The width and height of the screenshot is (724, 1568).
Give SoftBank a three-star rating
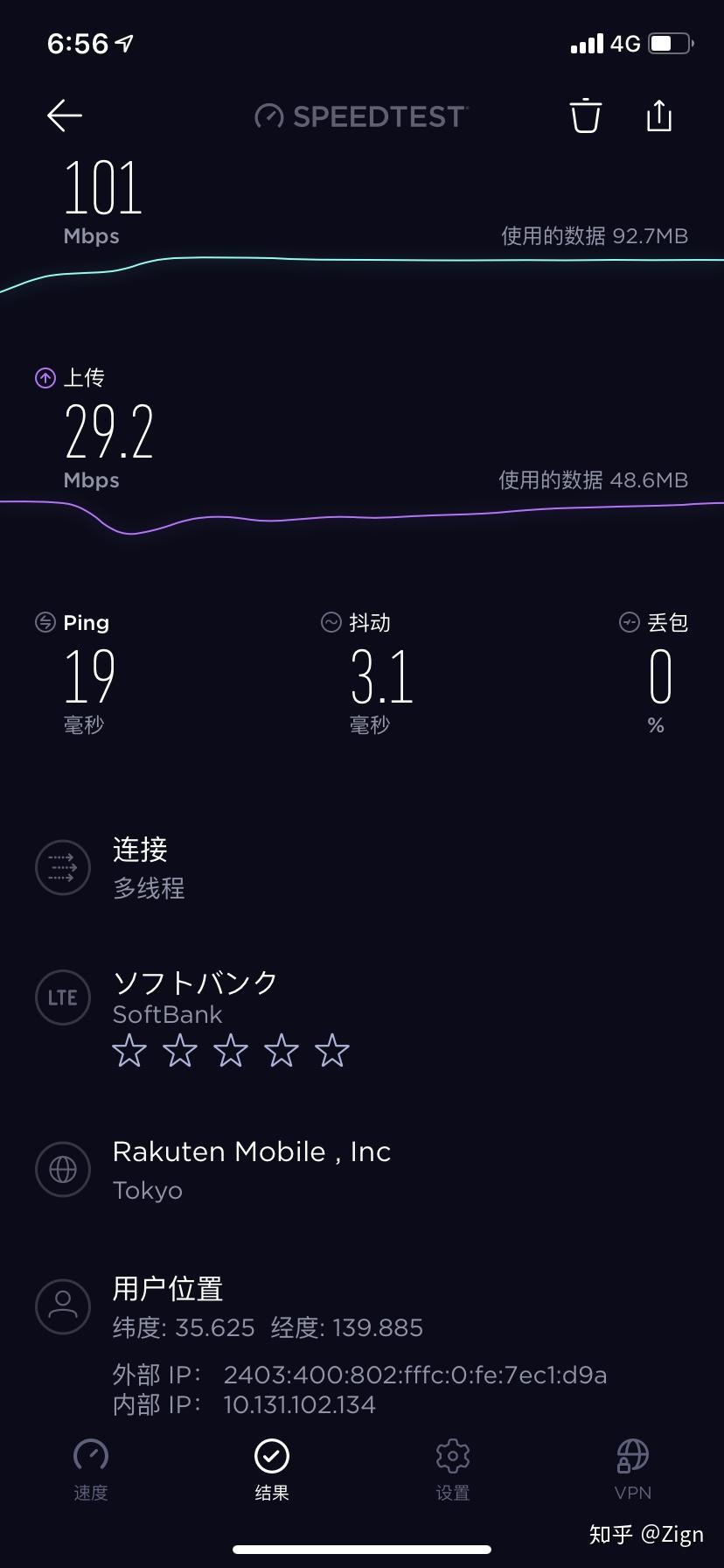(231, 1051)
